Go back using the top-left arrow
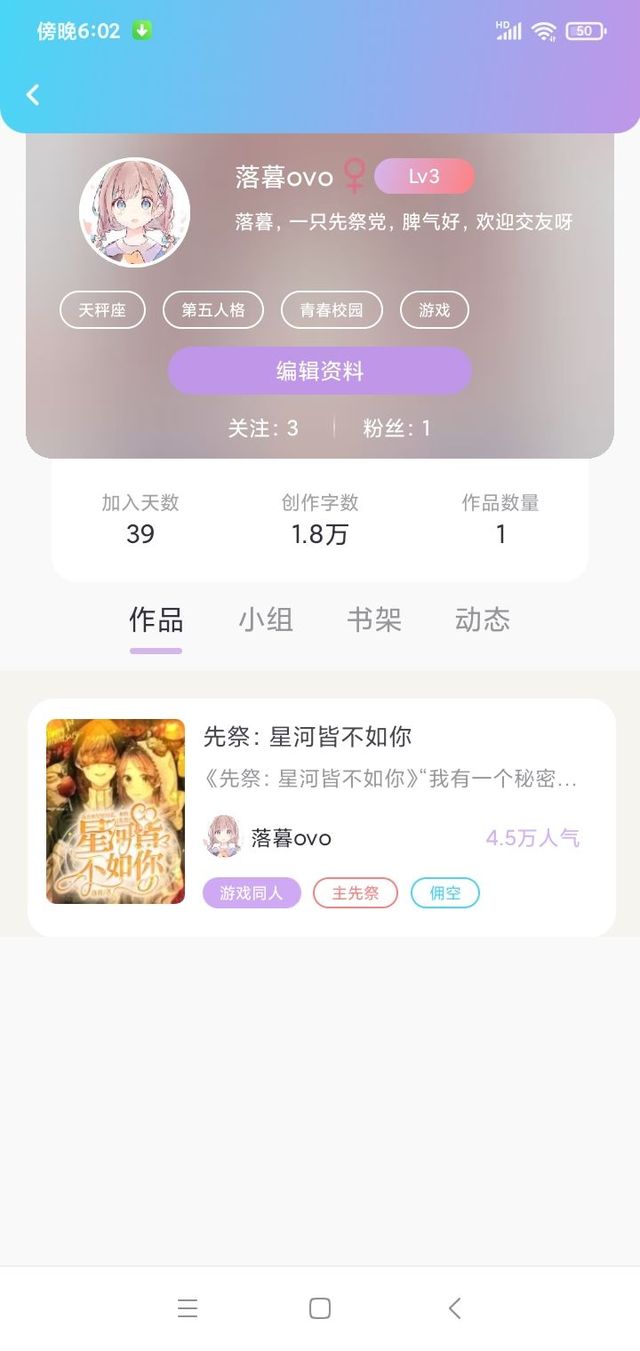 click(x=33, y=95)
